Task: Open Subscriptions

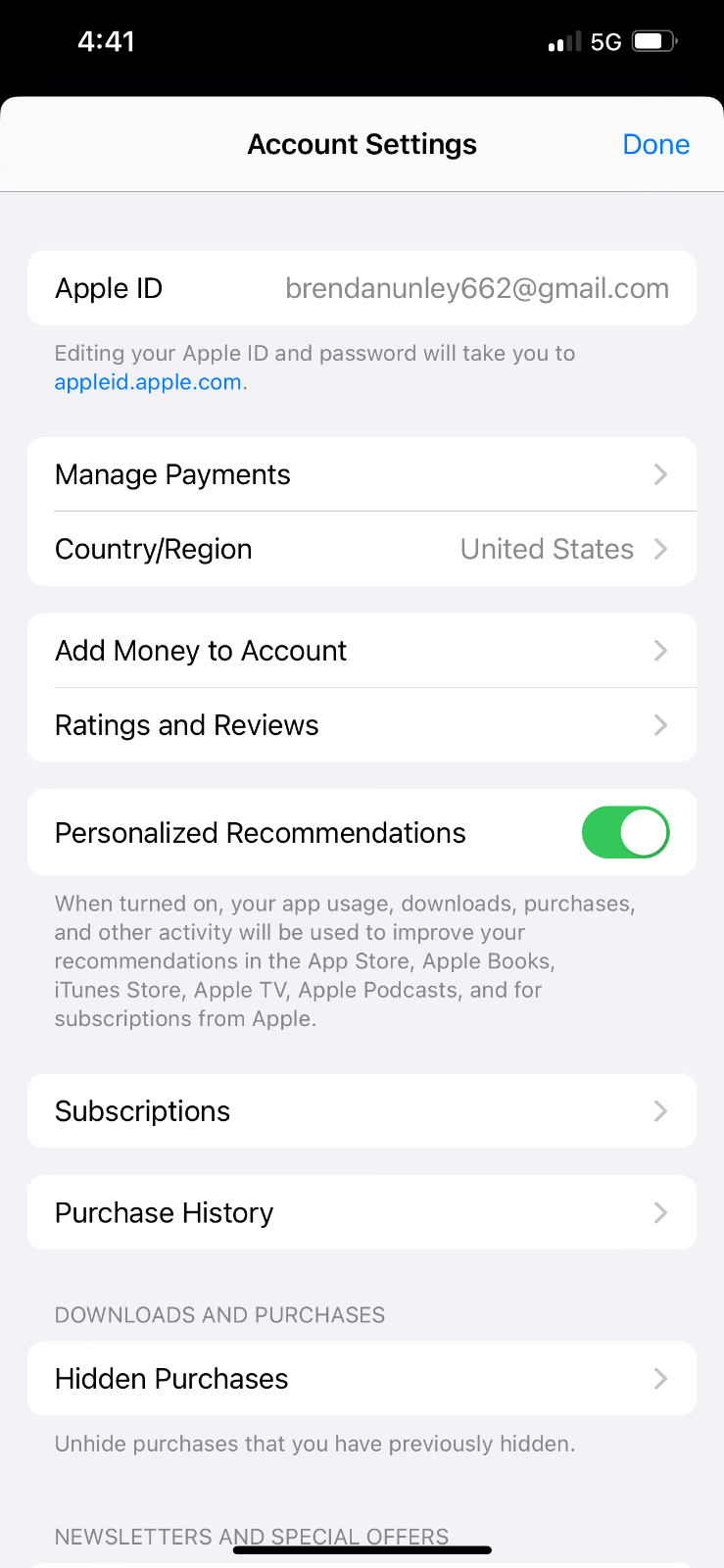Action: pos(362,1111)
